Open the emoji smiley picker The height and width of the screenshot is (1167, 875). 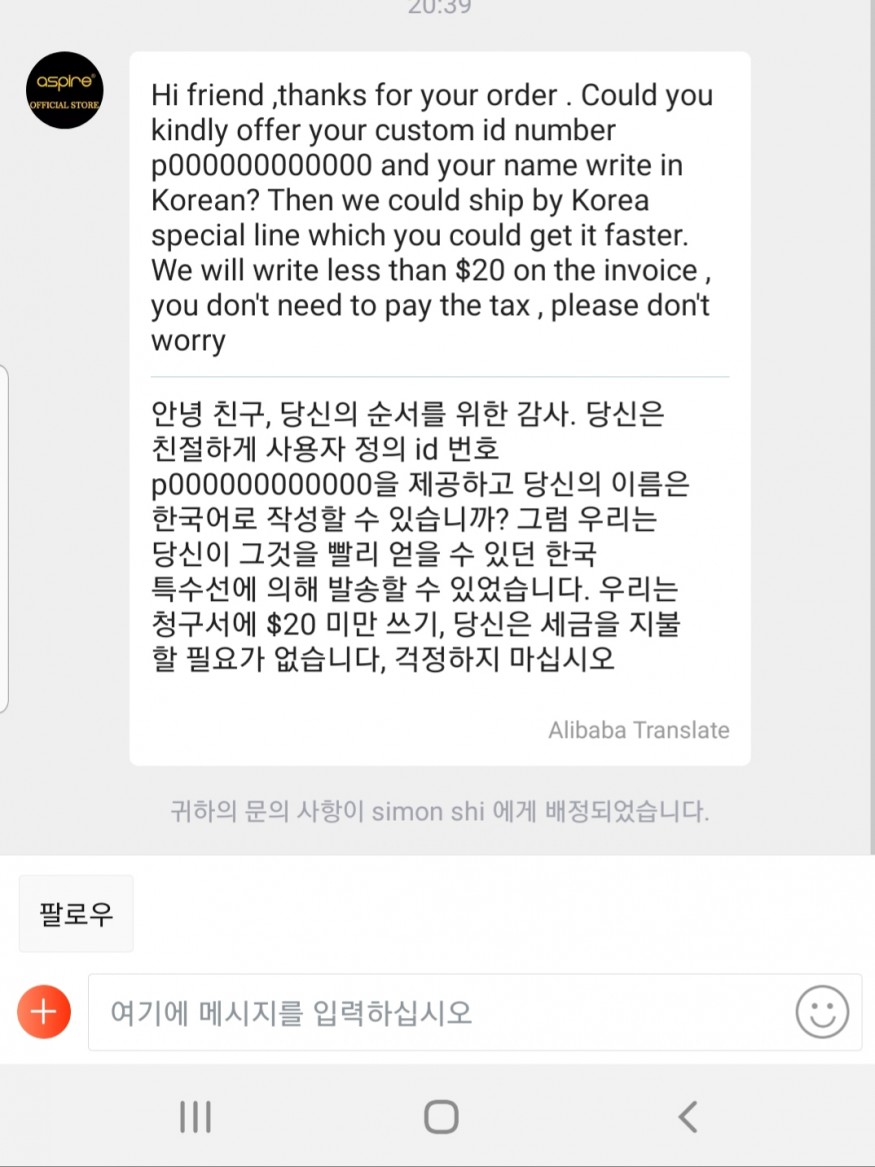tap(822, 1012)
